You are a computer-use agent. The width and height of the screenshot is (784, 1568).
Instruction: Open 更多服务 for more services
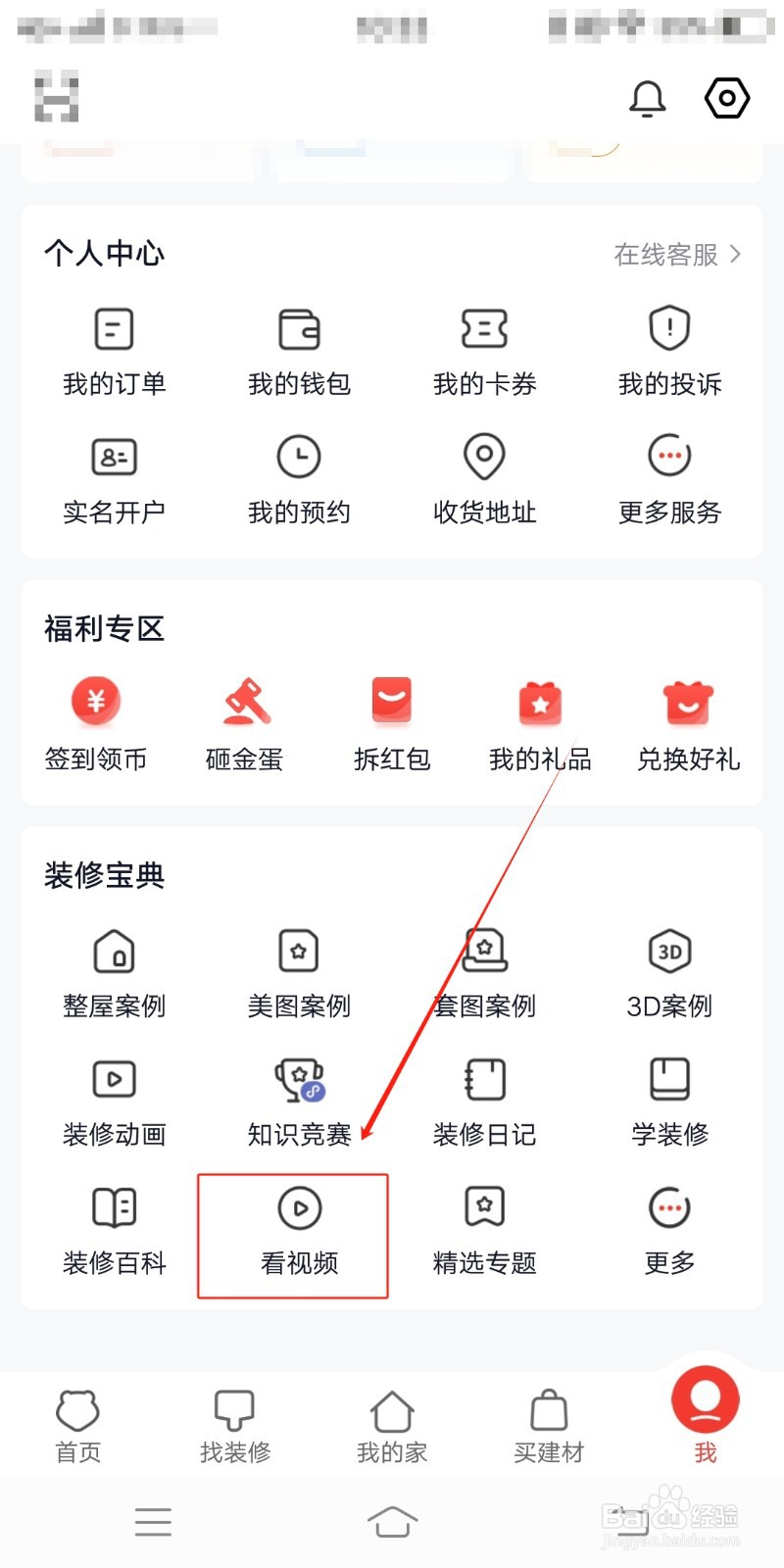[x=669, y=477]
